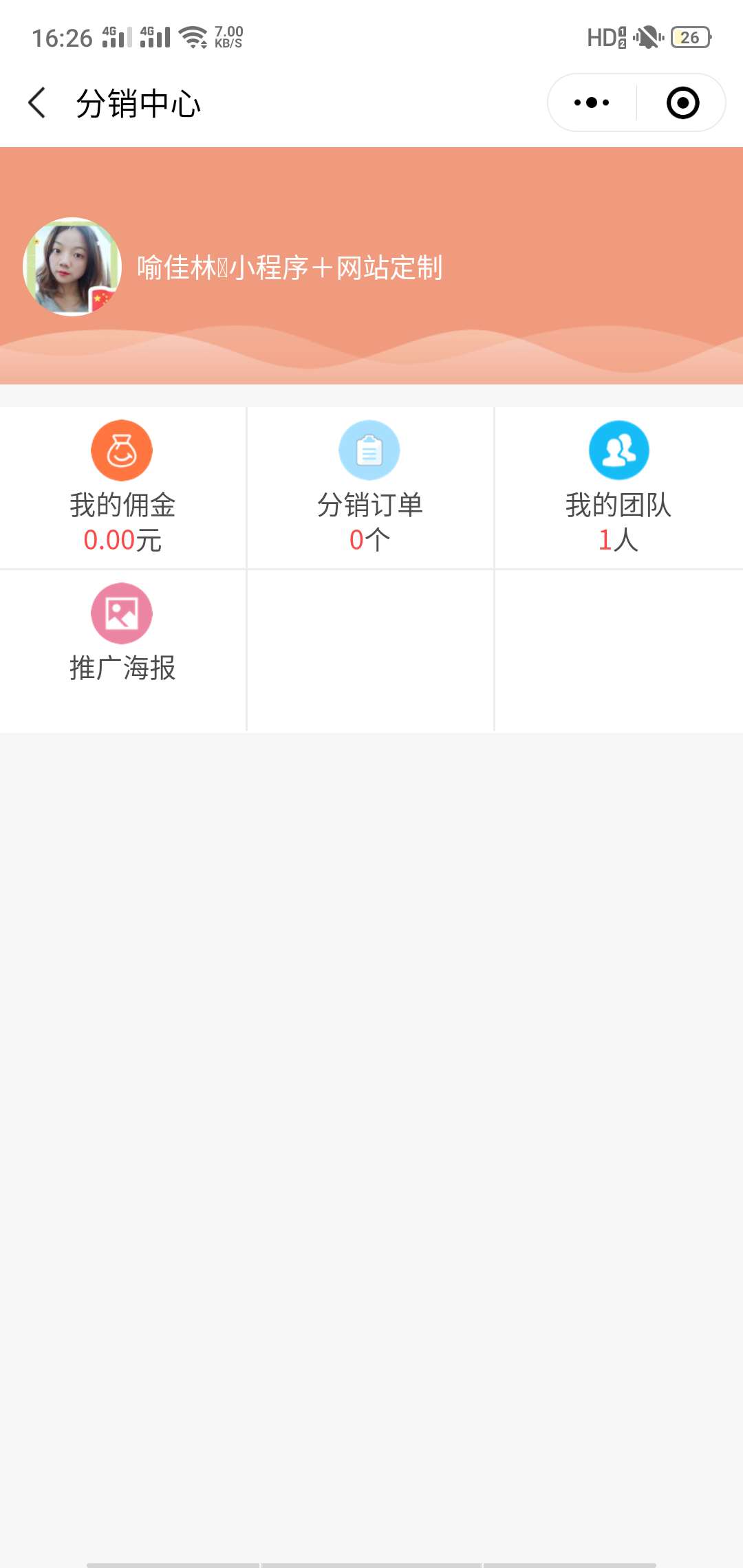Open 我的佣金 commission details
This screenshot has width=743, height=1568.
(x=122, y=487)
